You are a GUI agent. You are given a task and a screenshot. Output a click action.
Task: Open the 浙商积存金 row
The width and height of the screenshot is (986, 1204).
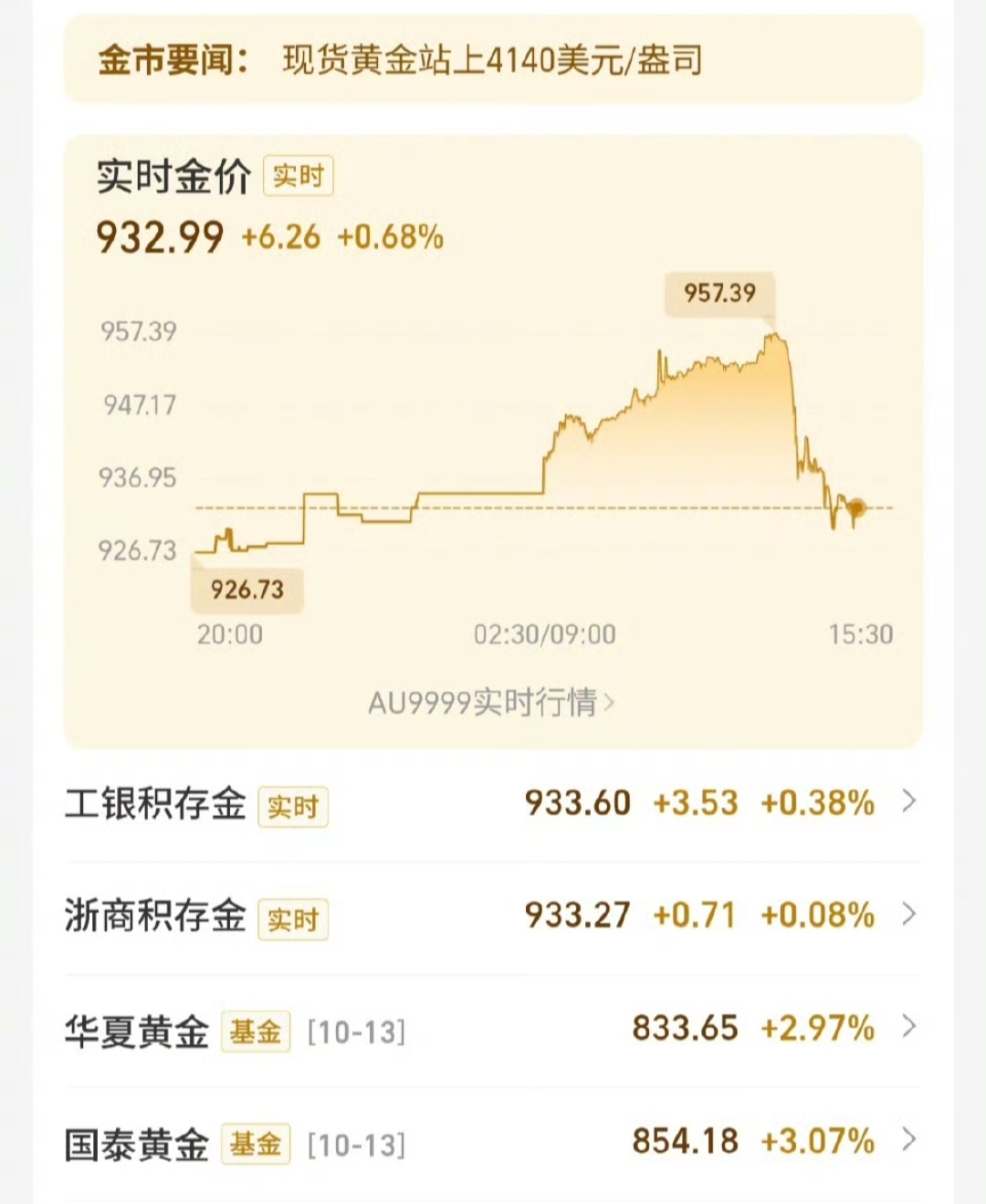click(491, 916)
